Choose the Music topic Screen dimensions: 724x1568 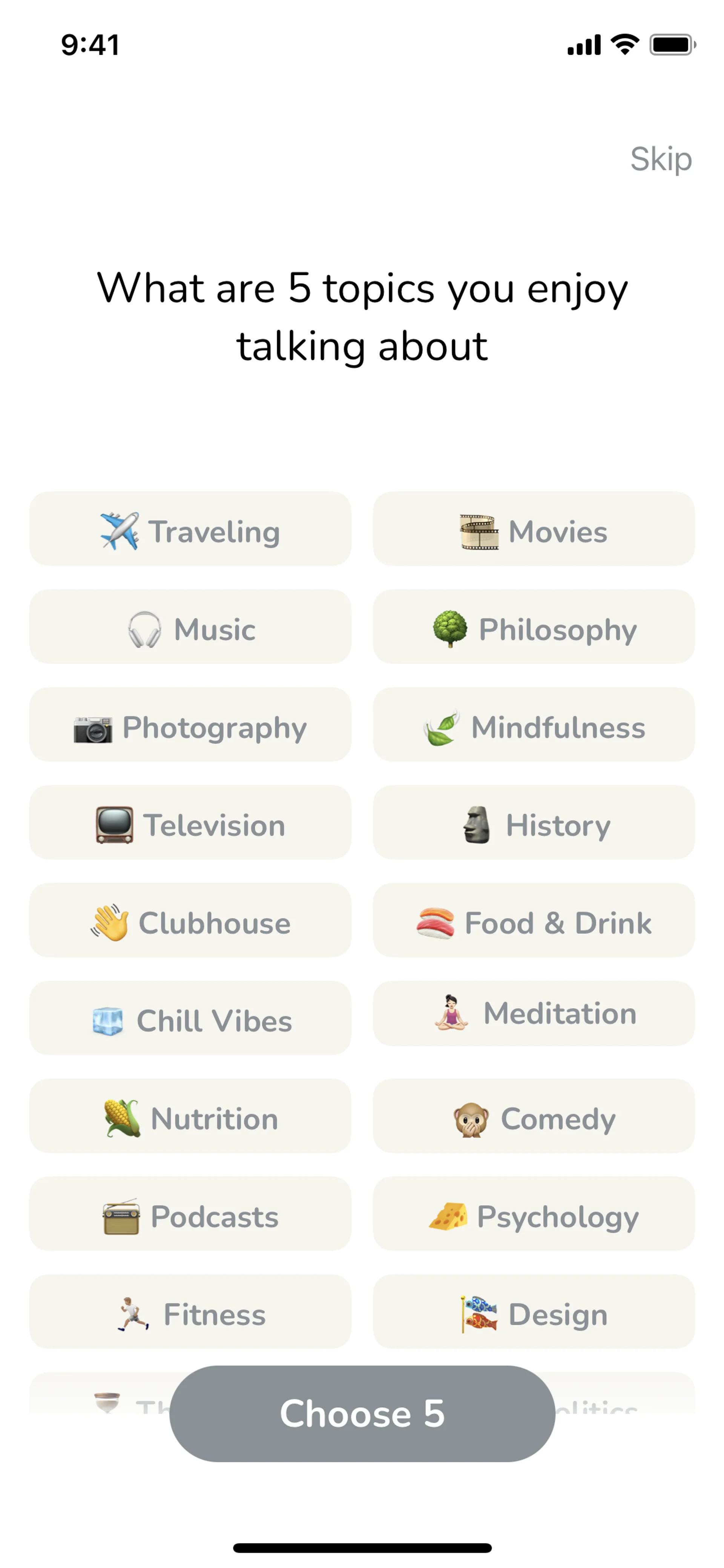click(x=190, y=627)
